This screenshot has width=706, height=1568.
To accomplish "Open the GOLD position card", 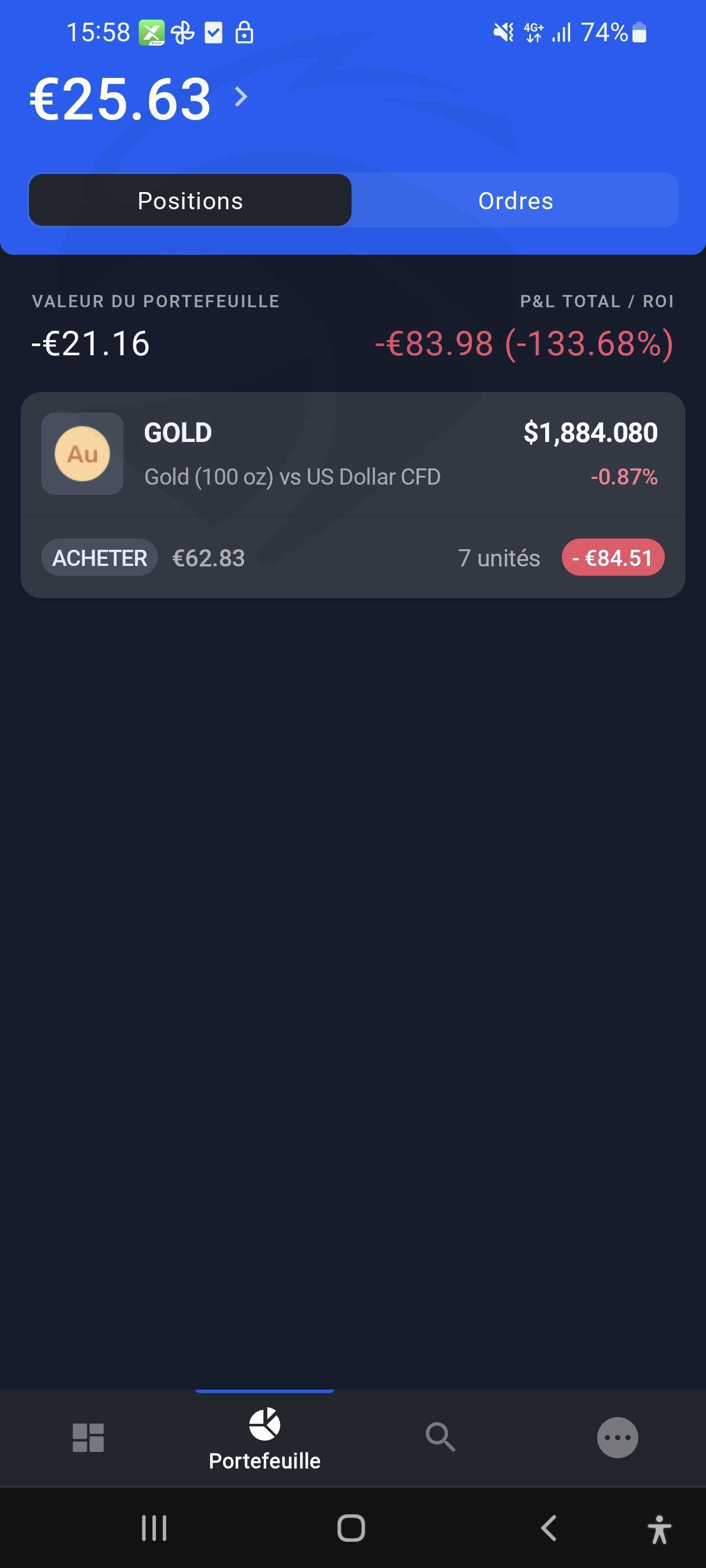I will [353, 495].
